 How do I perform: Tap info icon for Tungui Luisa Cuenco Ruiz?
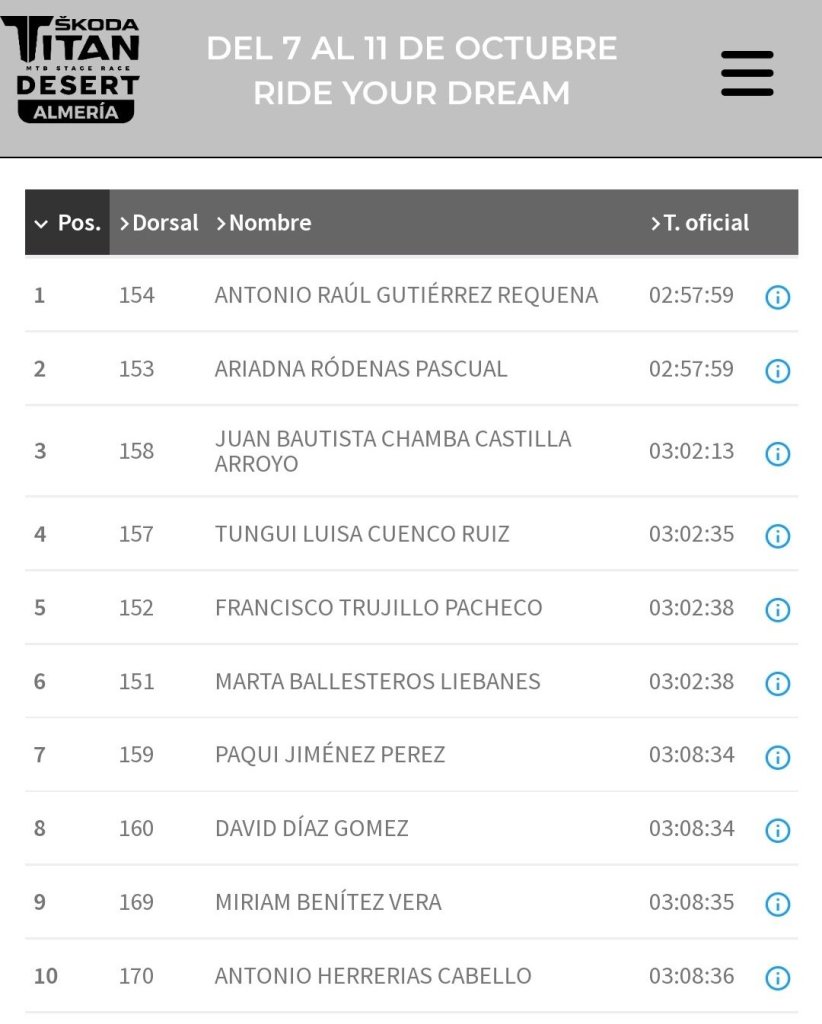pyautogui.click(x=777, y=536)
